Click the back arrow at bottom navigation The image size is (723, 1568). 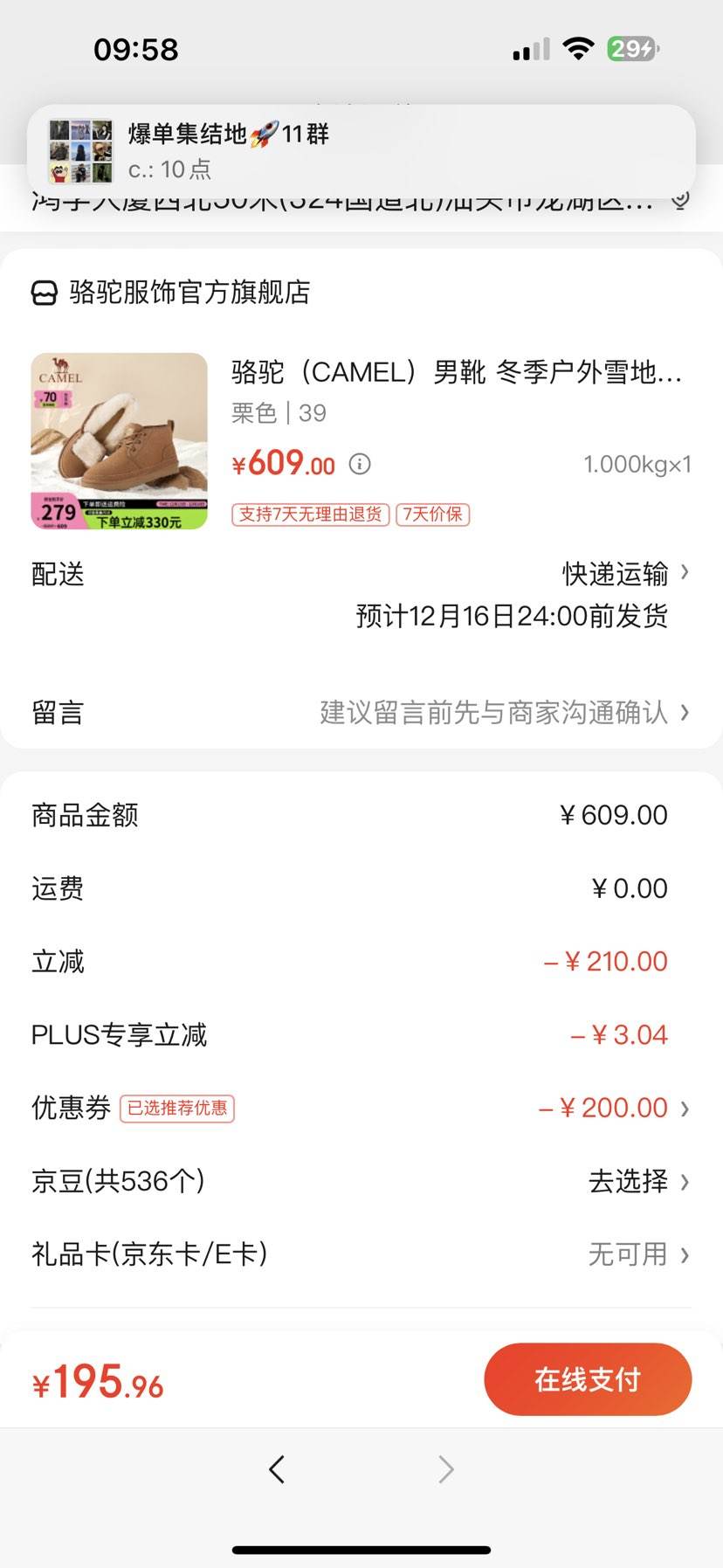click(276, 1469)
